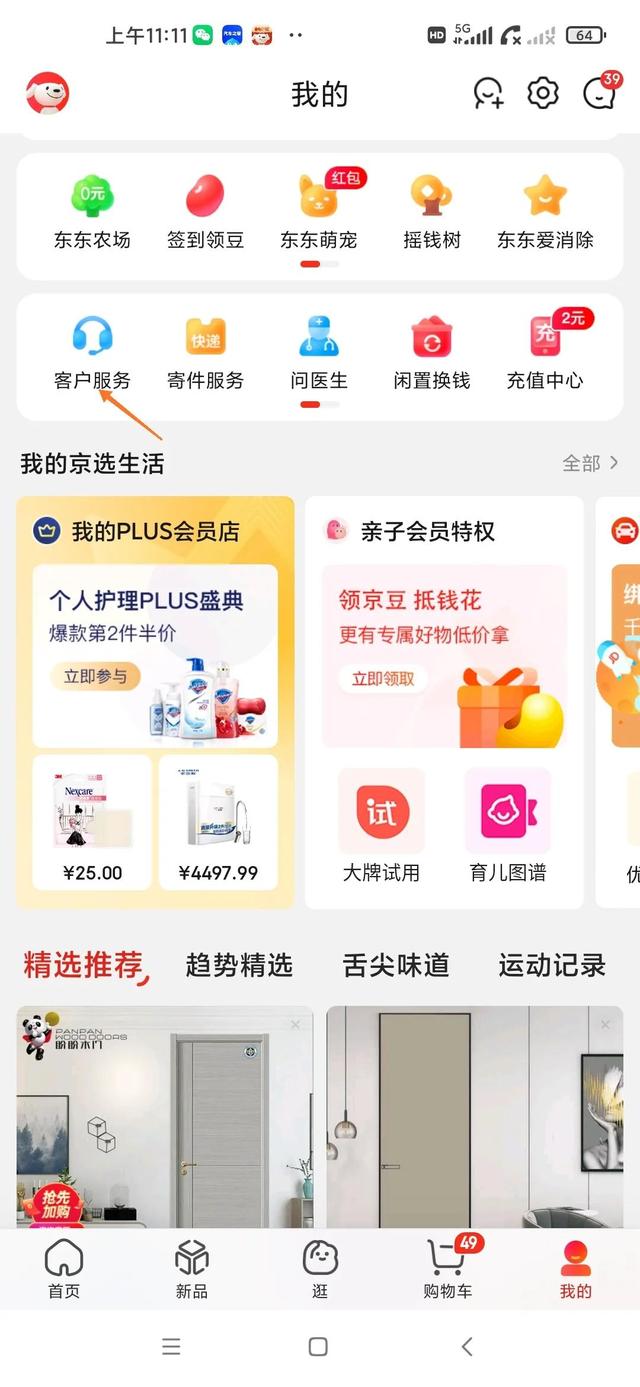Open 充值中心 recharge center

[x=545, y=352]
